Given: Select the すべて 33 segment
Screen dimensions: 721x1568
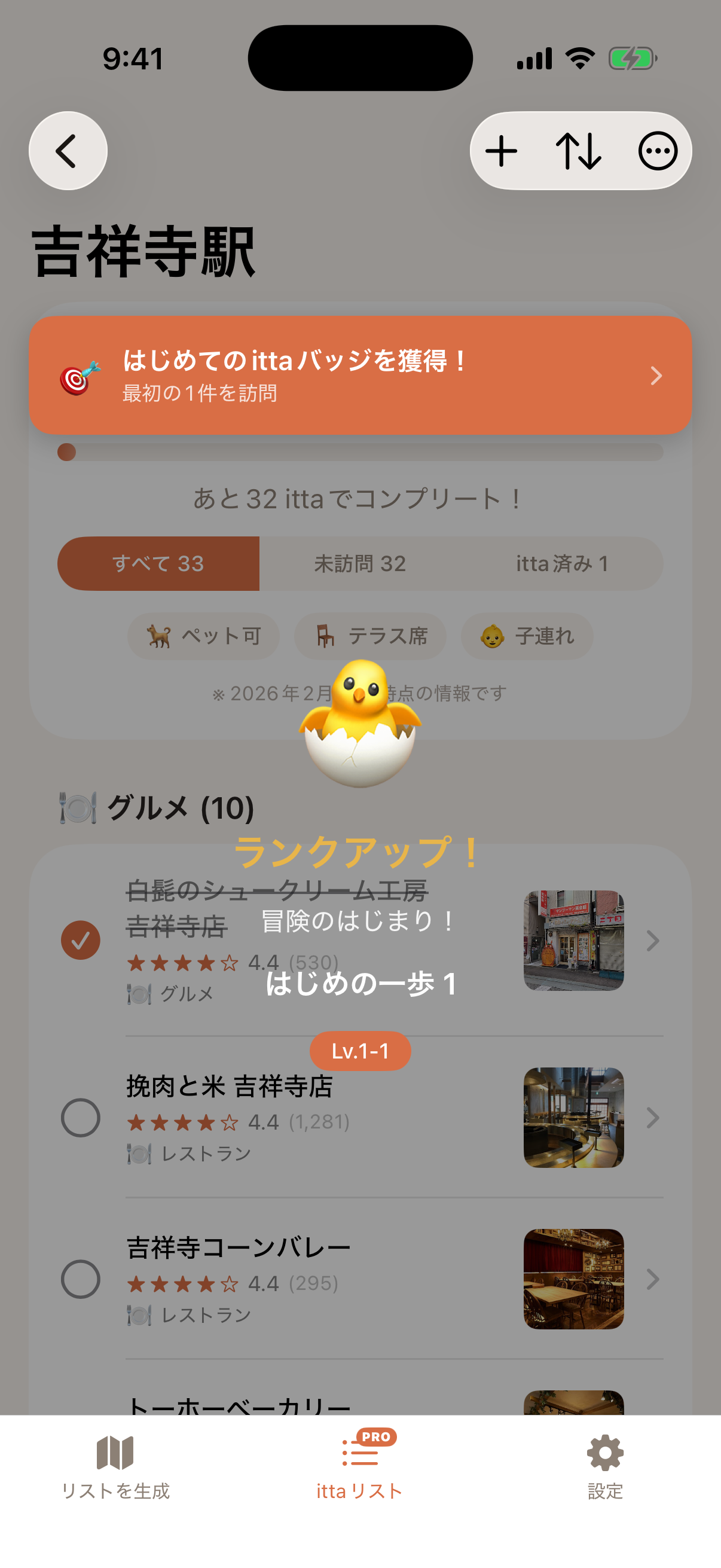Looking at the screenshot, I should coord(158,564).
